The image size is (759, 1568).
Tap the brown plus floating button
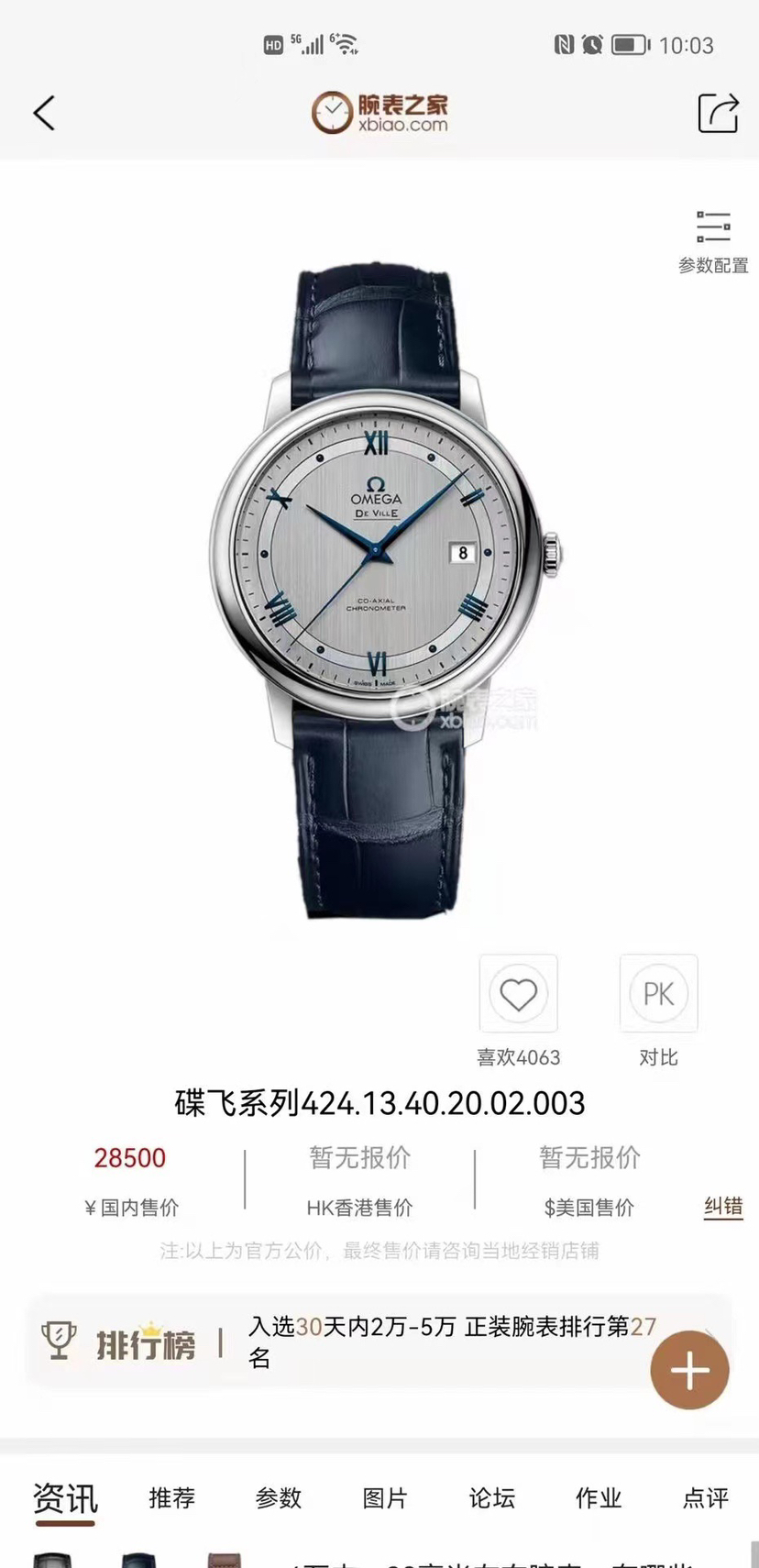click(x=689, y=1370)
